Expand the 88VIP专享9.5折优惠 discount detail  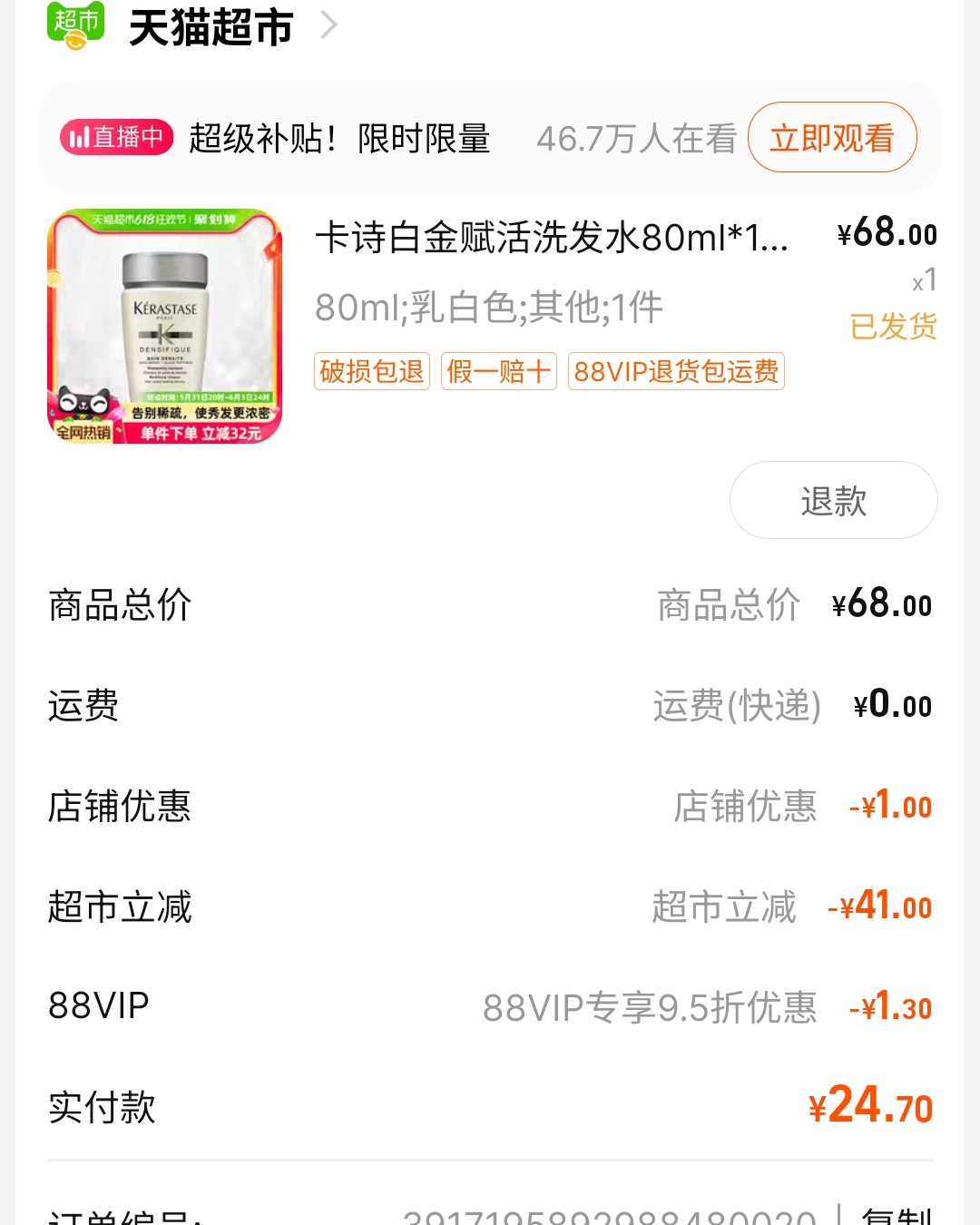click(x=651, y=1004)
